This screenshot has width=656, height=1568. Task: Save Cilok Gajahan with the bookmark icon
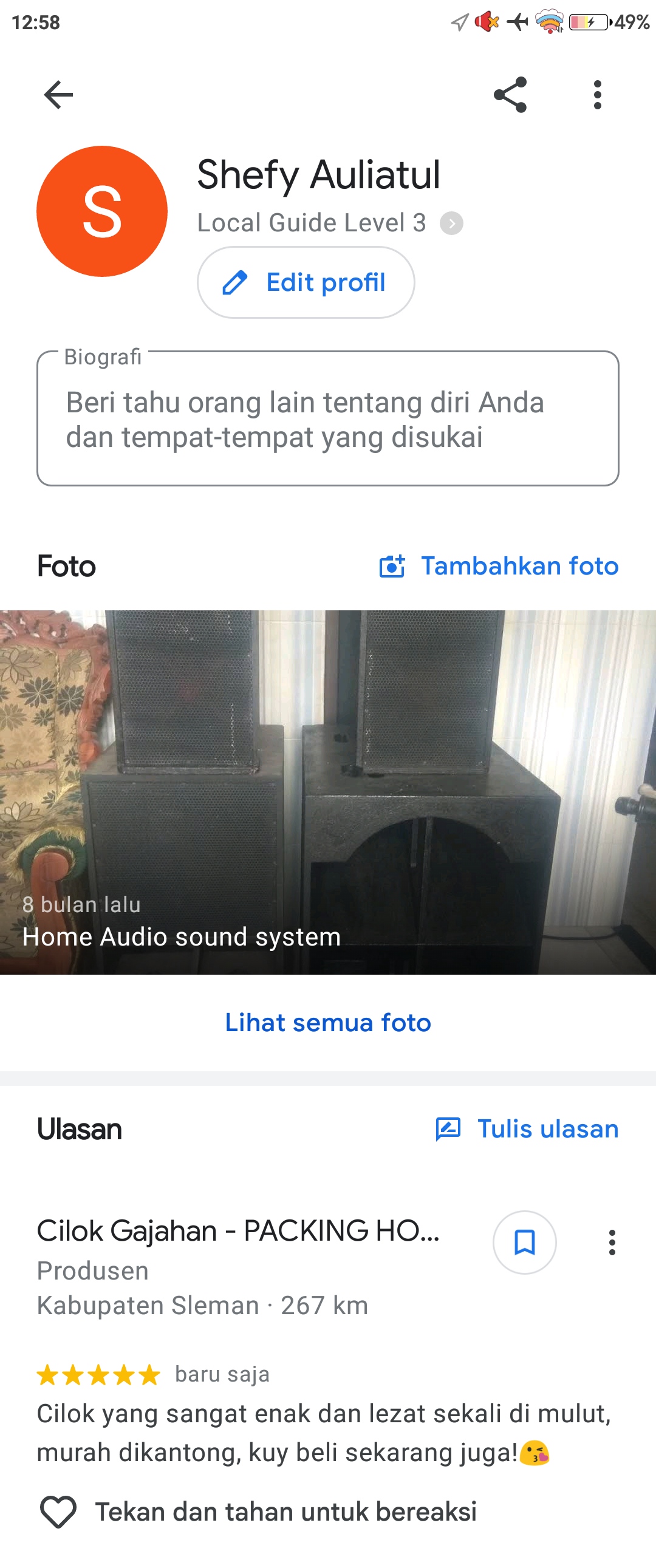[524, 1242]
